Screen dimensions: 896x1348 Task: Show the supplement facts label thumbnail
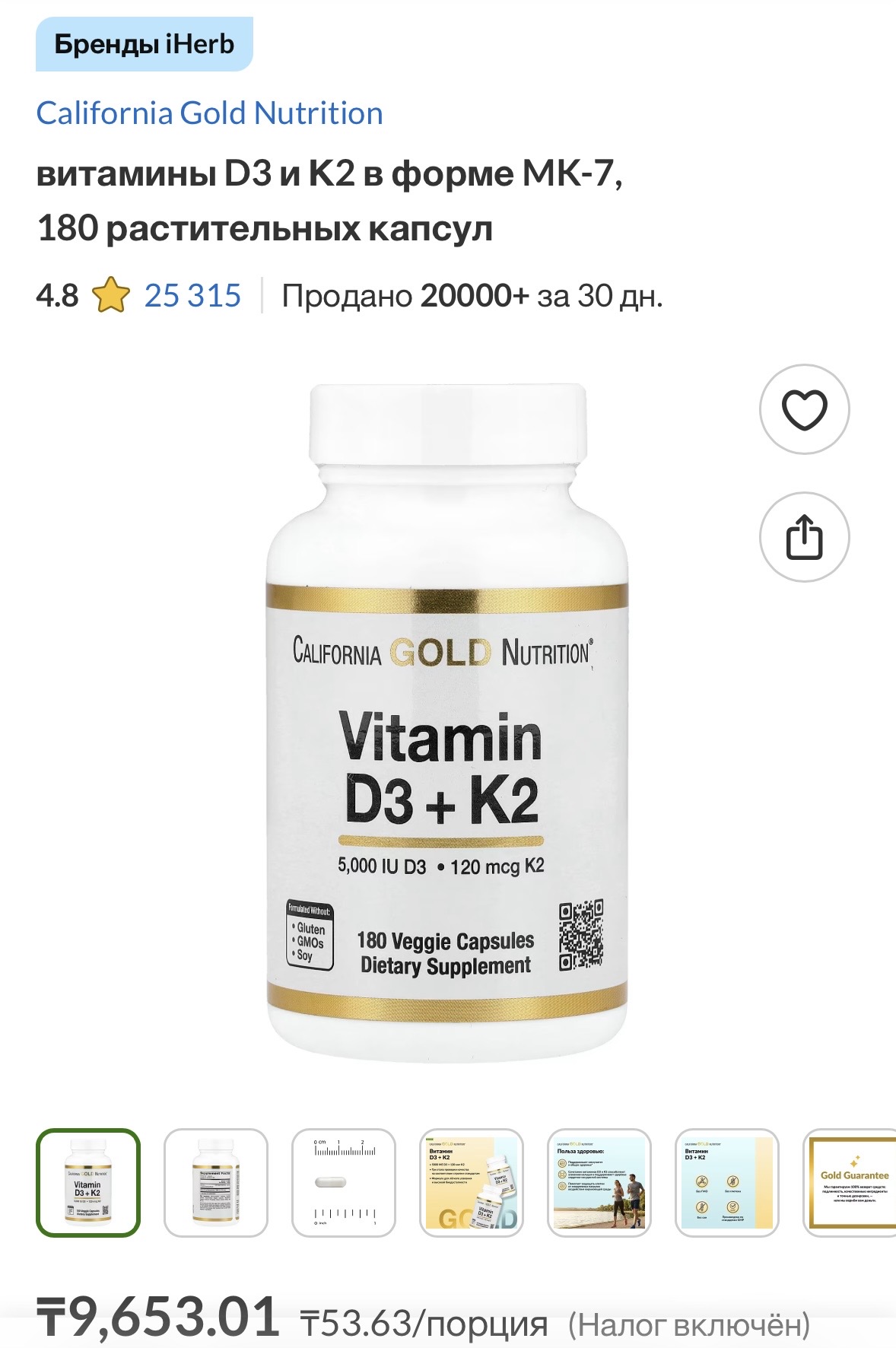click(216, 1182)
